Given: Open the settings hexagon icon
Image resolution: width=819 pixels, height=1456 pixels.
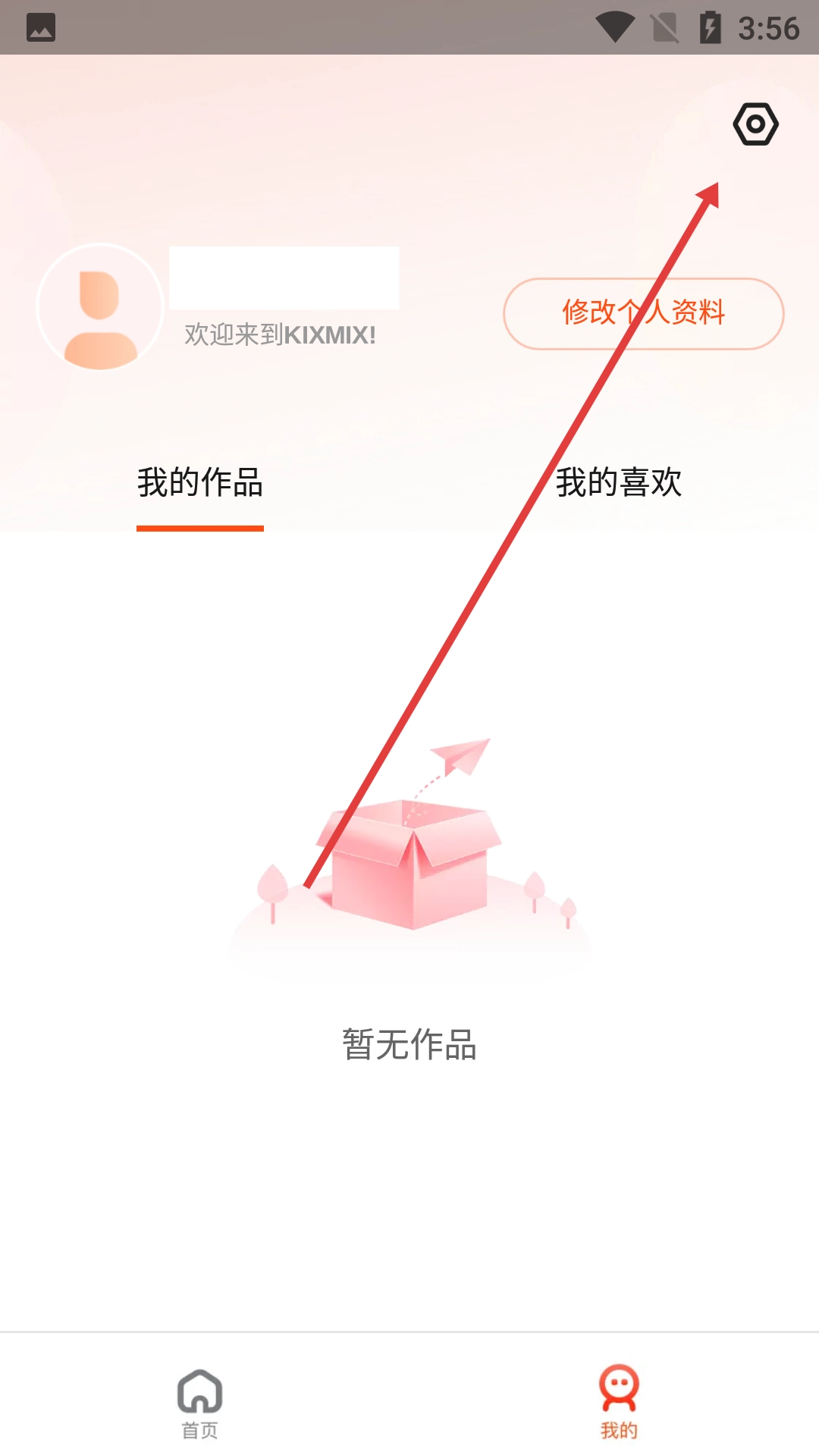Looking at the screenshot, I should click(x=755, y=124).
